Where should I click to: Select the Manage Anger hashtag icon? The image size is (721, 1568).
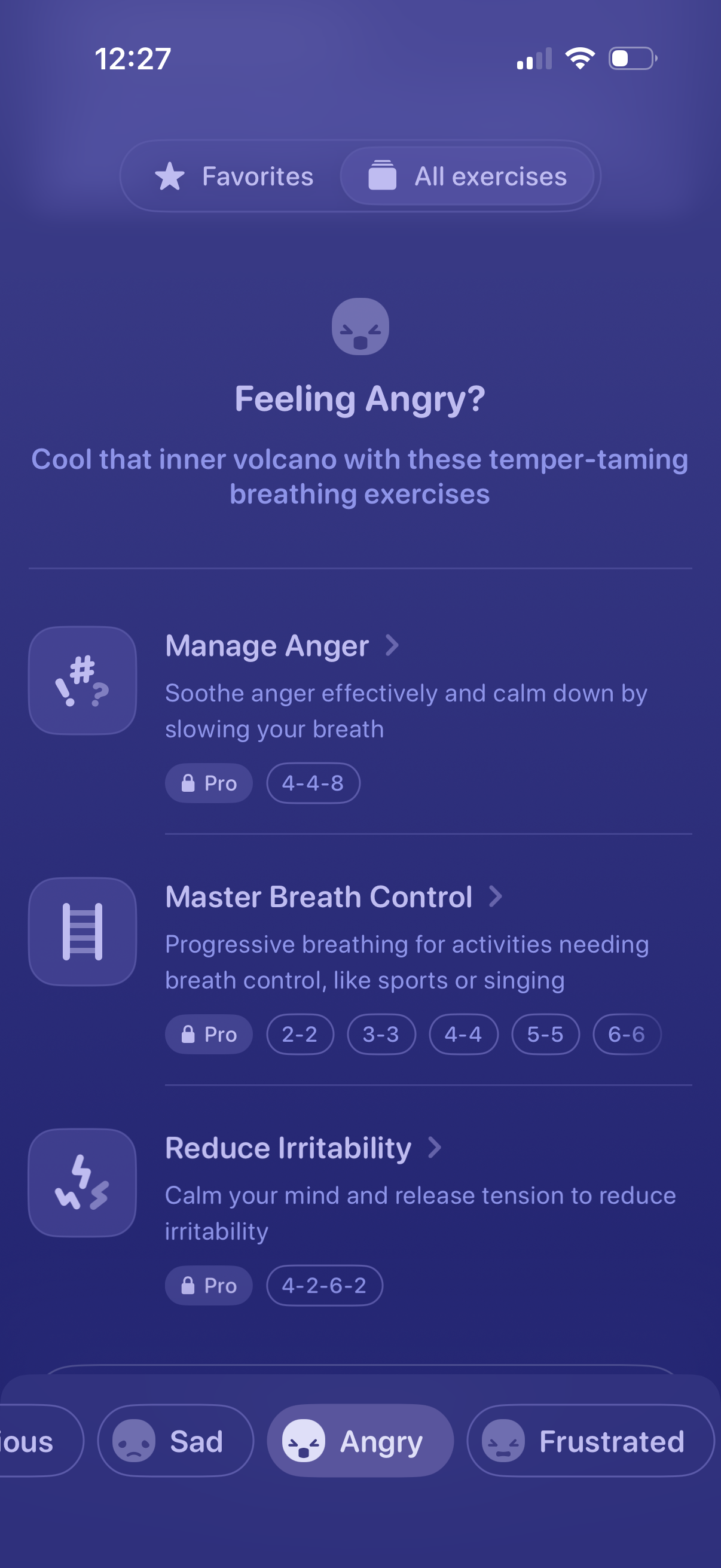click(x=82, y=680)
